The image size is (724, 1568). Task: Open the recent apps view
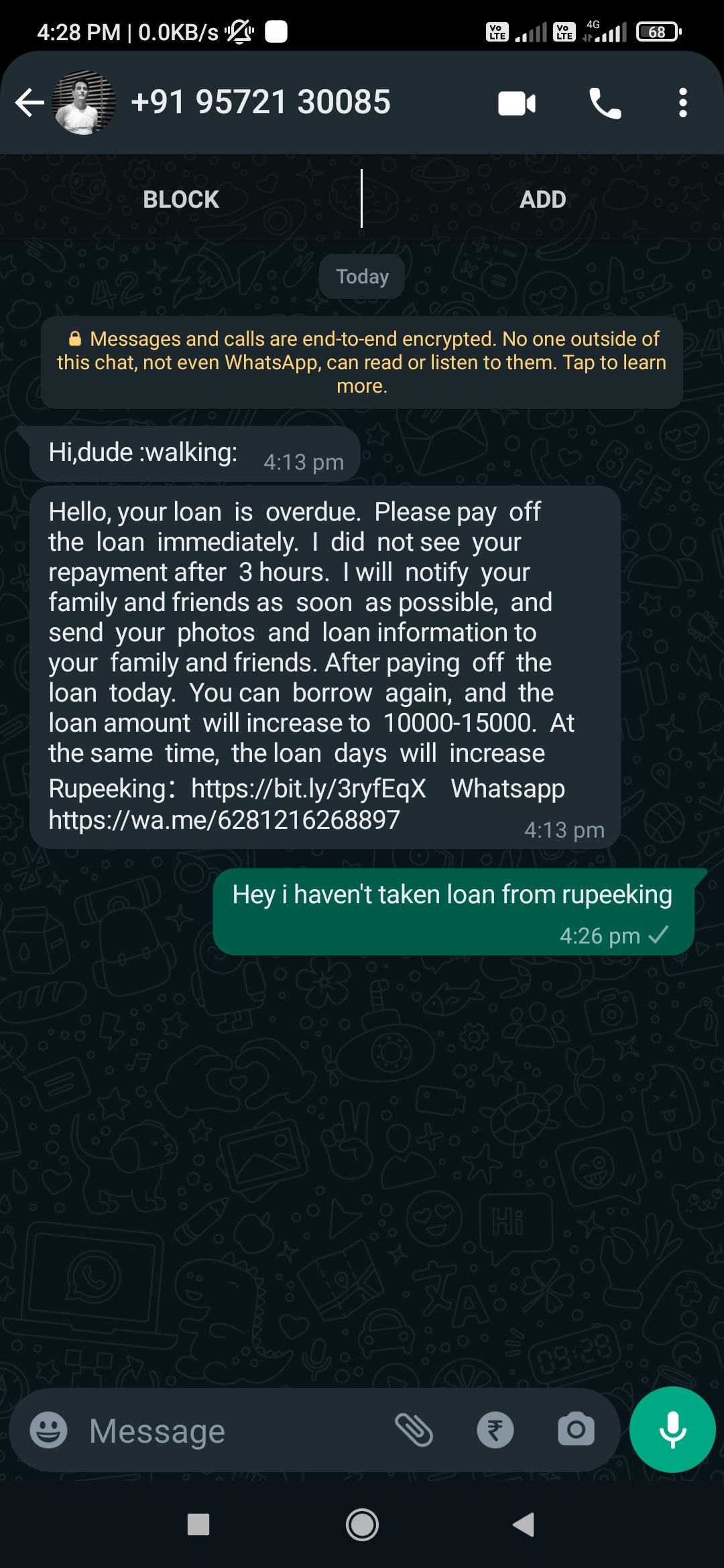198,1524
